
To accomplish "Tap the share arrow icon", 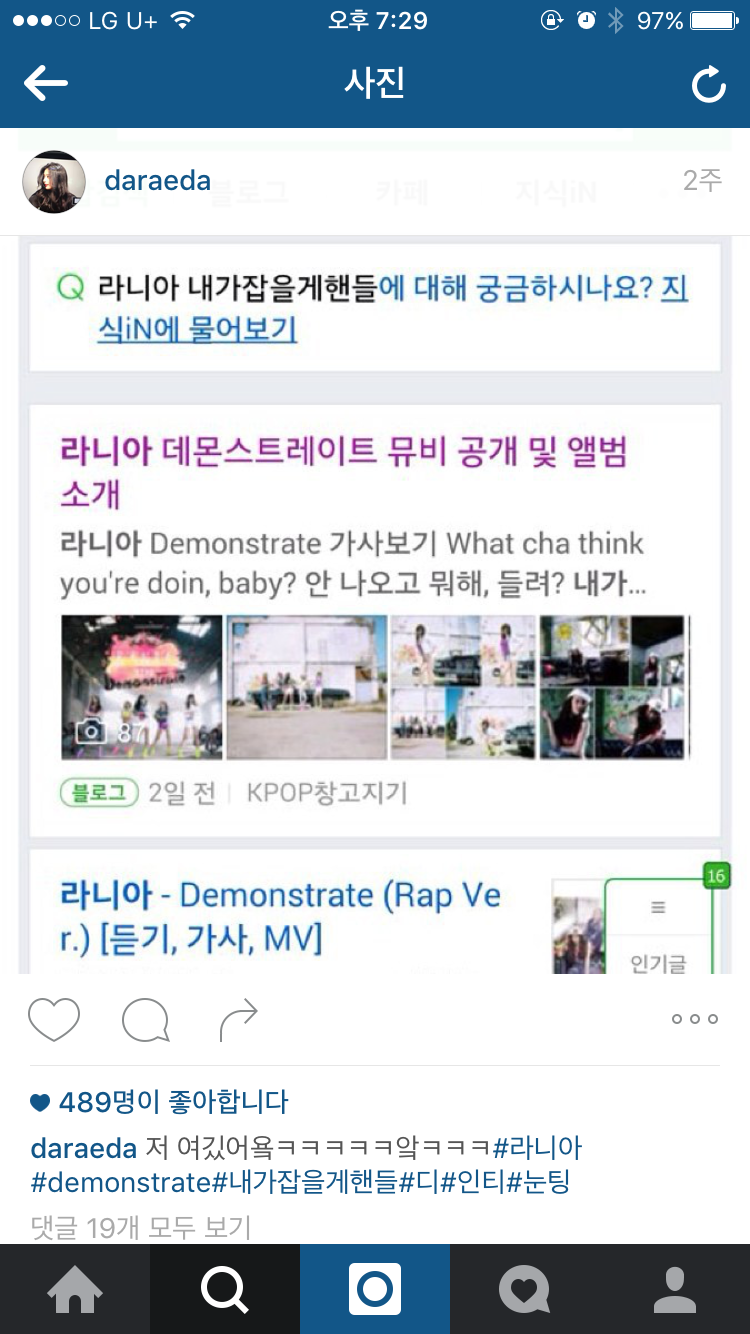I will [237, 1019].
